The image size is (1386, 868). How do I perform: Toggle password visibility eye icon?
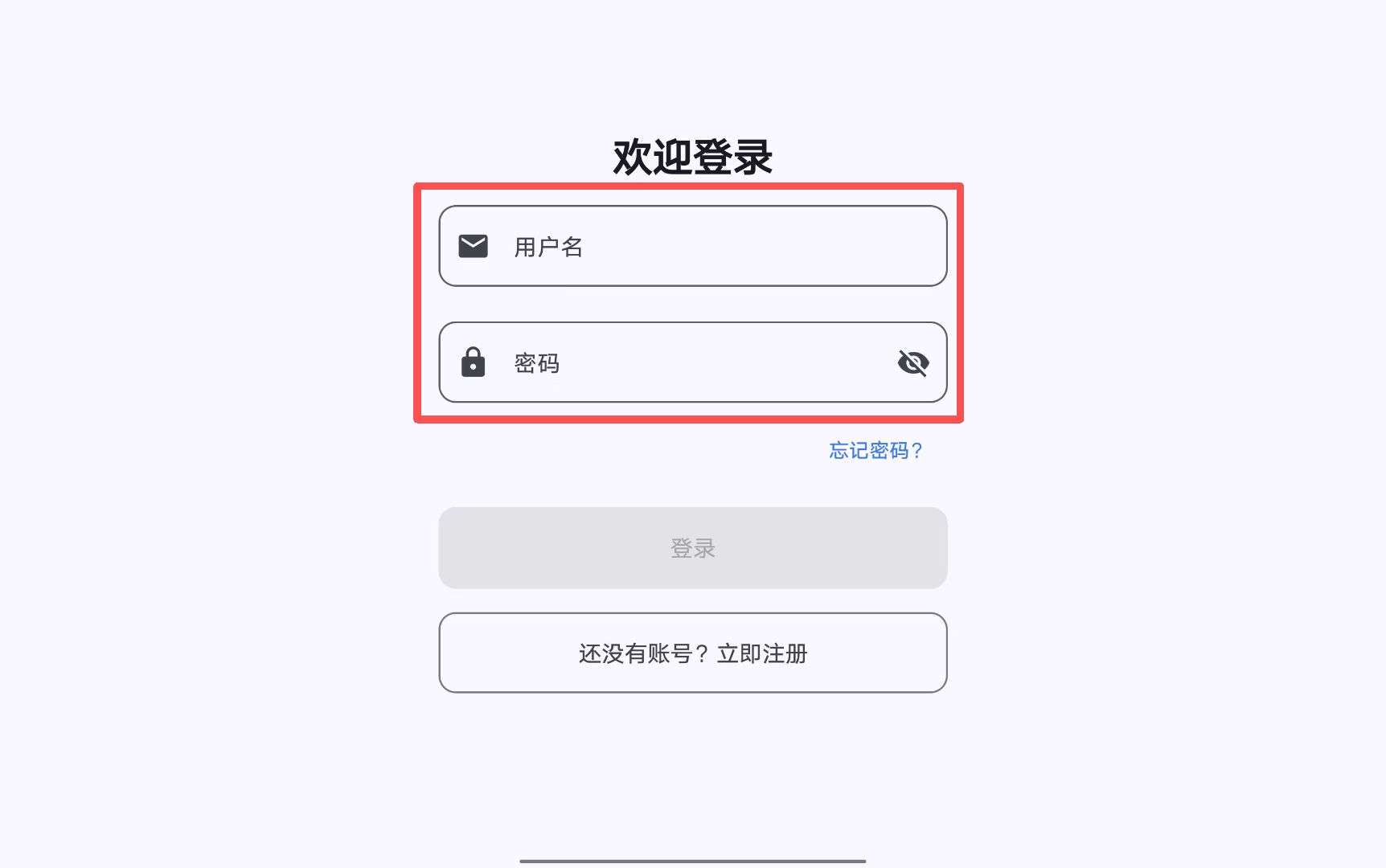pyautogui.click(x=913, y=363)
